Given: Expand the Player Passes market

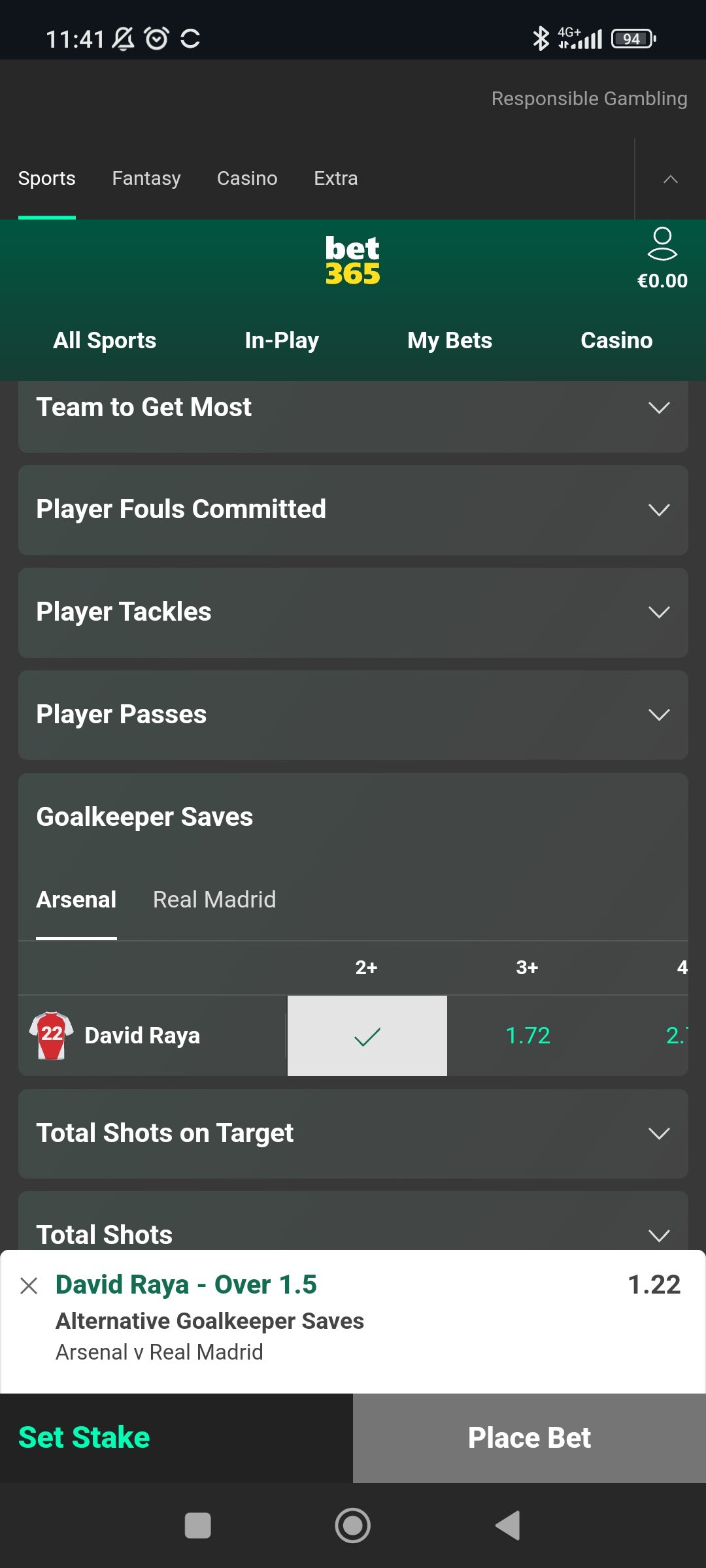Looking at the screenshot, I should tap(353, 715).
